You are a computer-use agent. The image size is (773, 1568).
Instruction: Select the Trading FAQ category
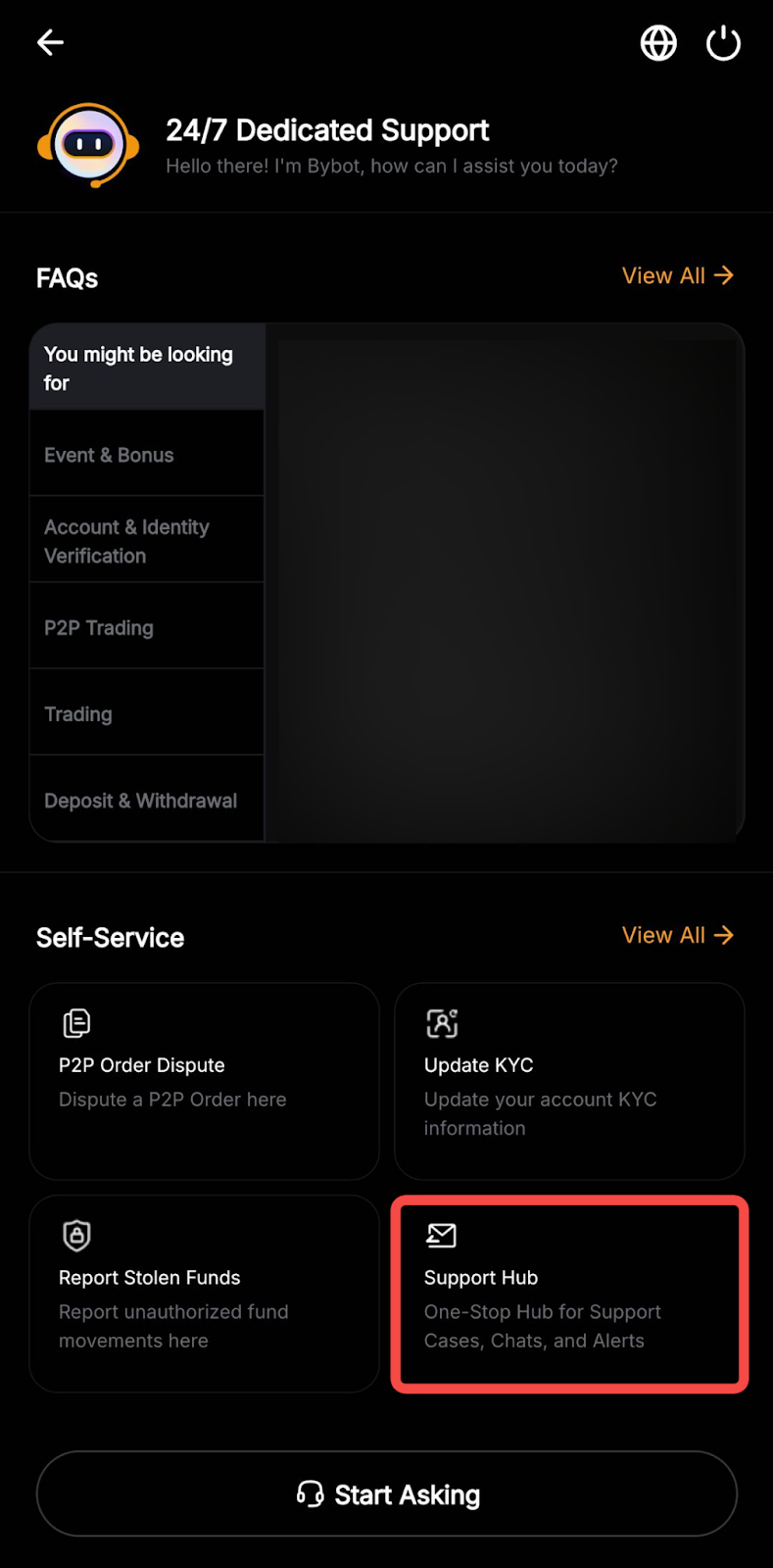point(147,713)
